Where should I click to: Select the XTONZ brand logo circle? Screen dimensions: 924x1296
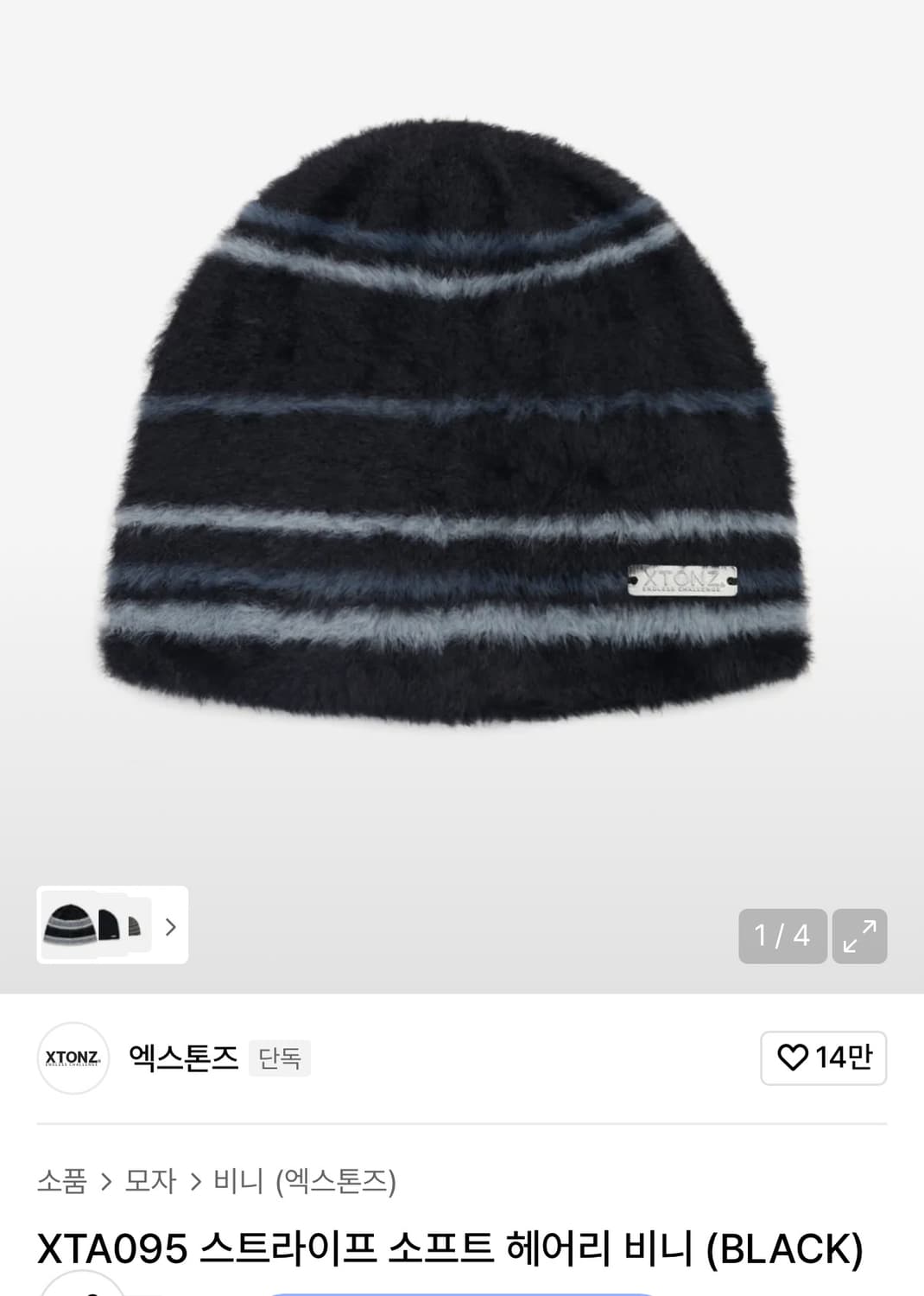(73, 1058)
